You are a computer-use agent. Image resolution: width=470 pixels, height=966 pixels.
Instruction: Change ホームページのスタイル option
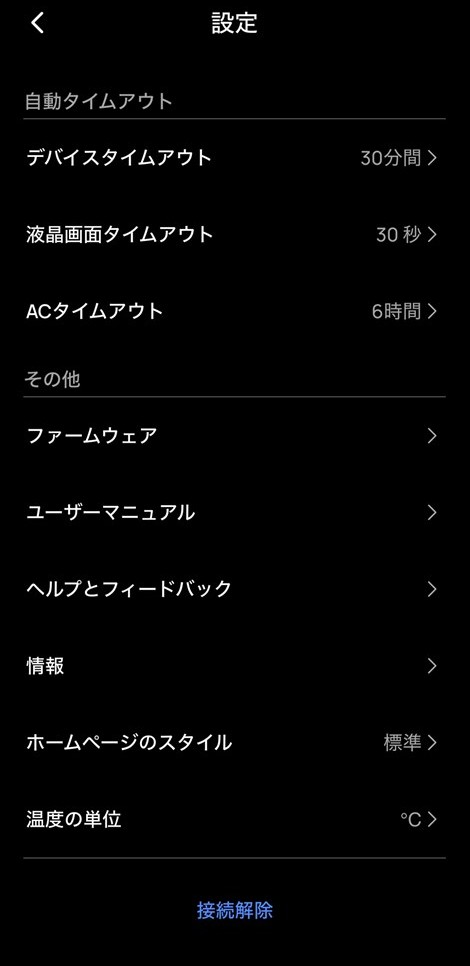point(235,742)
